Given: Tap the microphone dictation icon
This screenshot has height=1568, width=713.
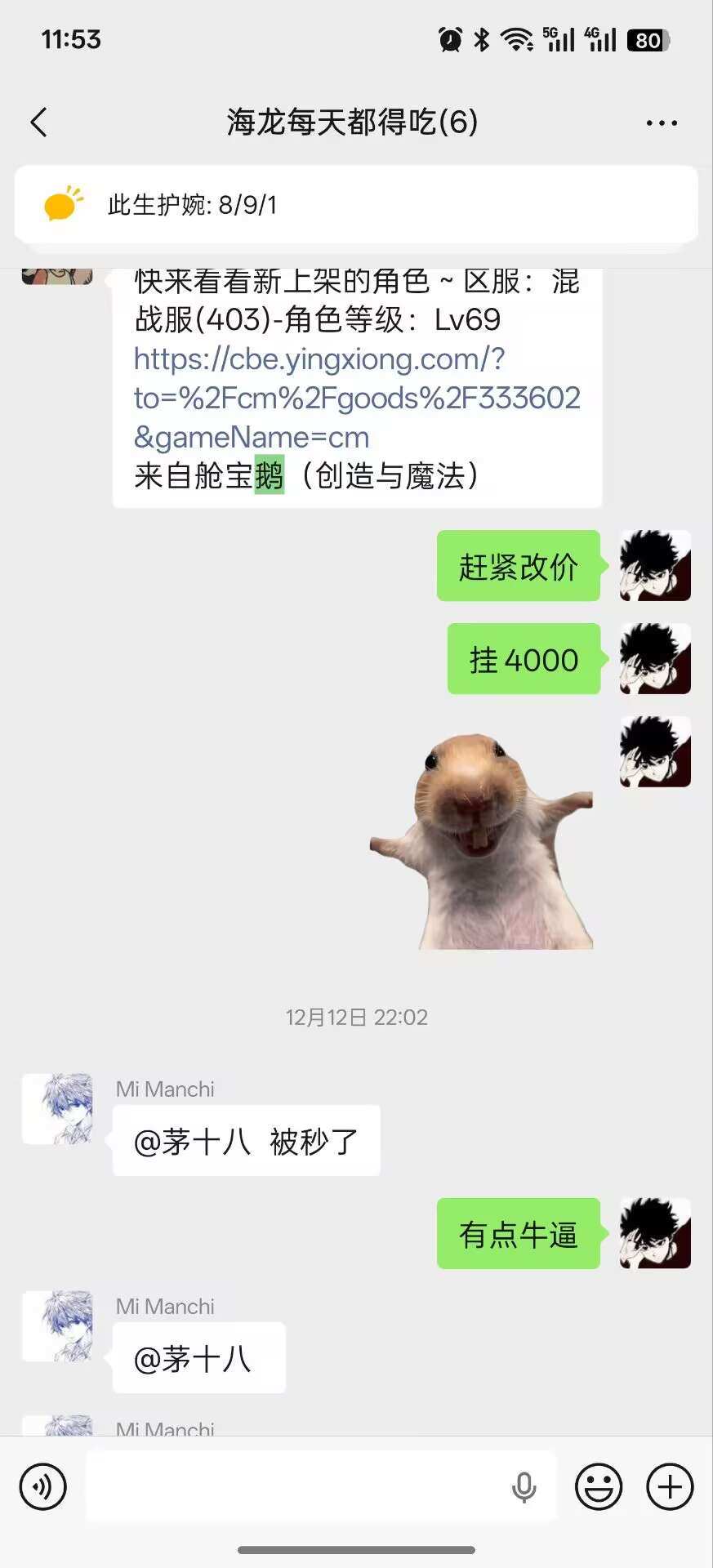Looking at the screenshot, I should tap(524, 1487).
